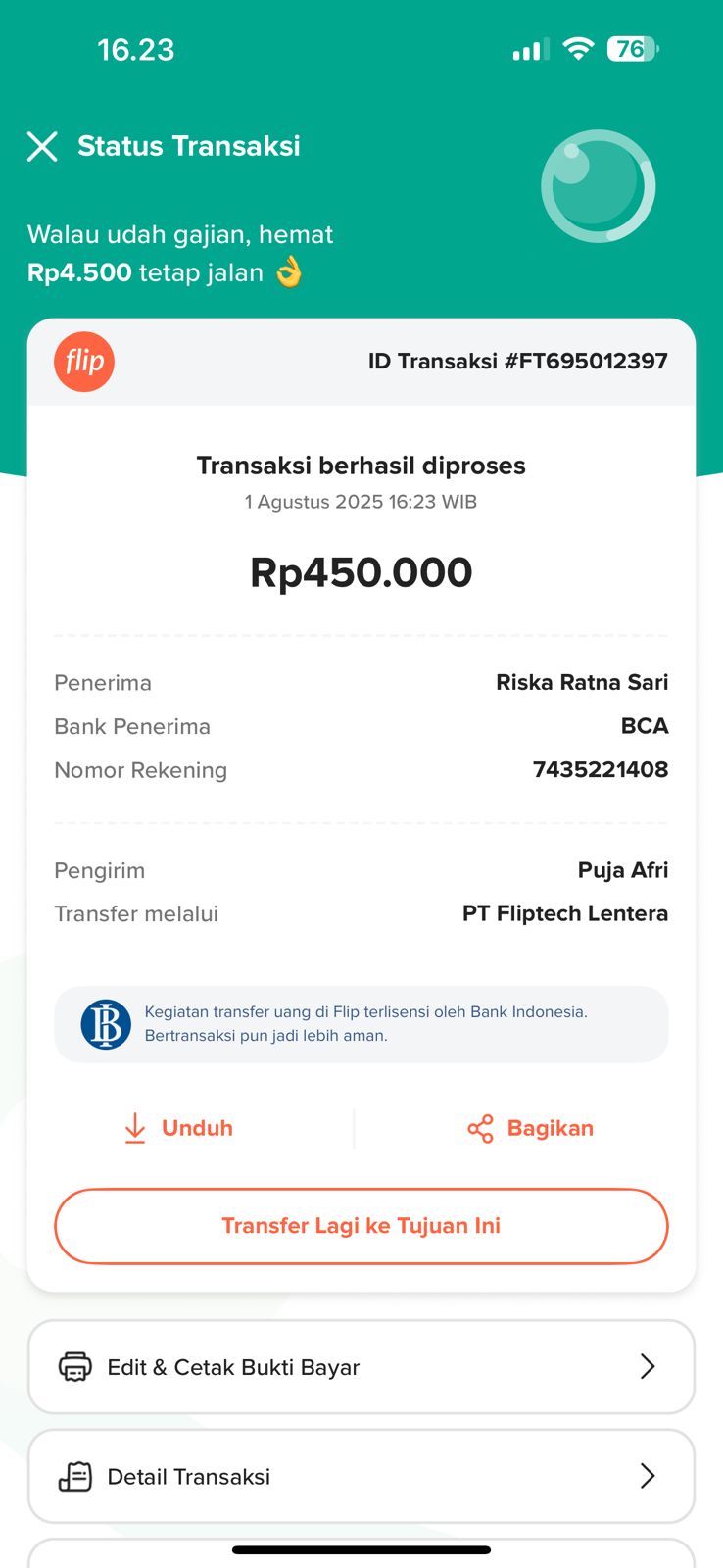This screenshot has width=723, height=1568.
Task: Open Edit & Cetak Bukti Bayar
Action: (361, 1367)
